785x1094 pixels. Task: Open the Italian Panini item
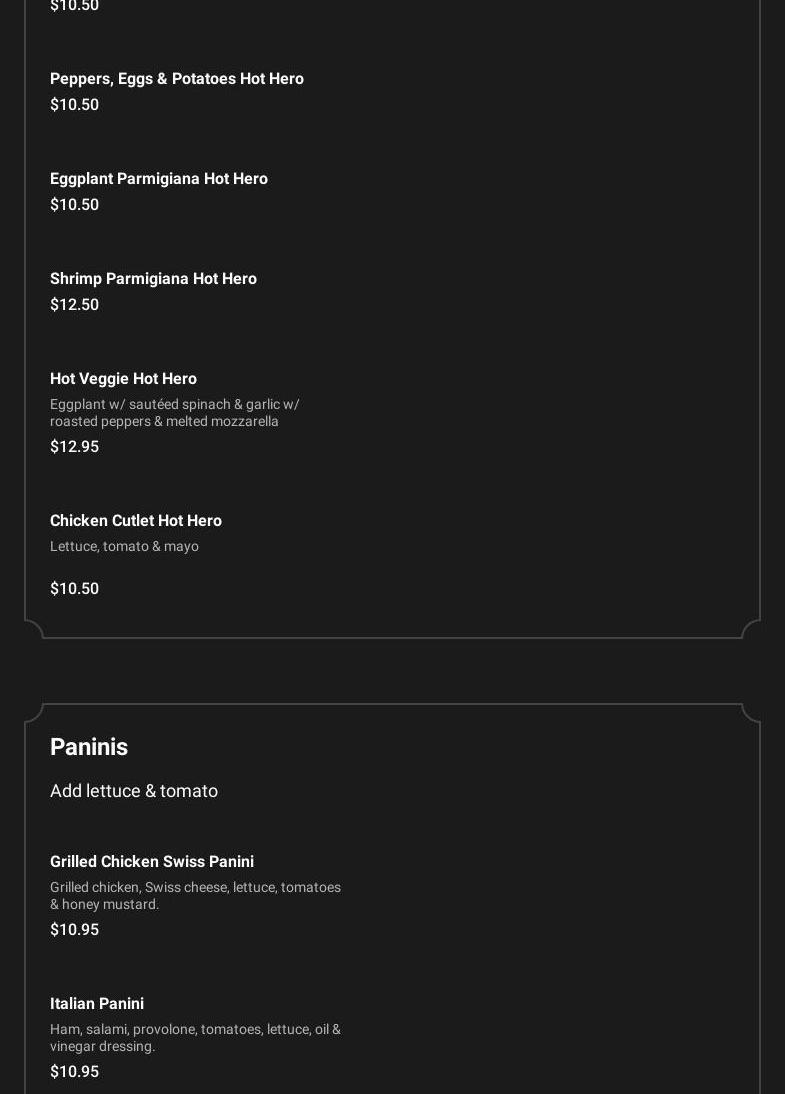pos(97,1004)
